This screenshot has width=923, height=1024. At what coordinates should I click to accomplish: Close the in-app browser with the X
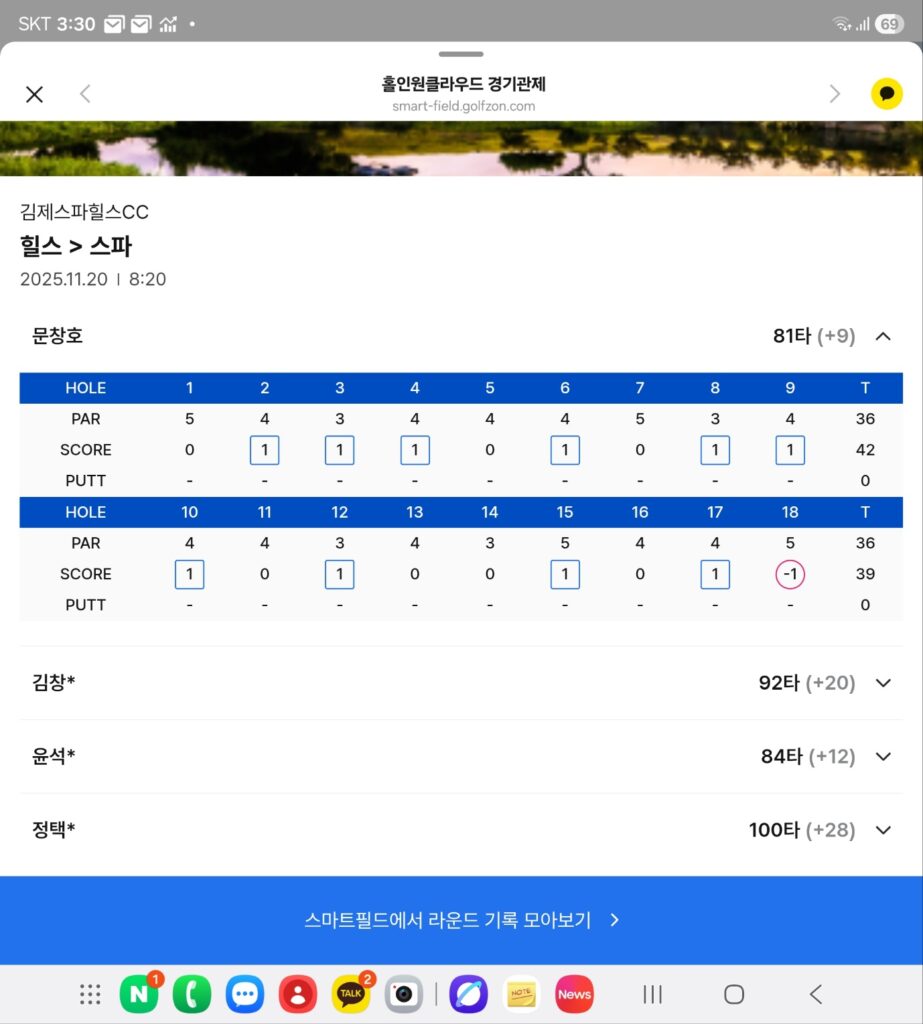[x=34, y=94]
